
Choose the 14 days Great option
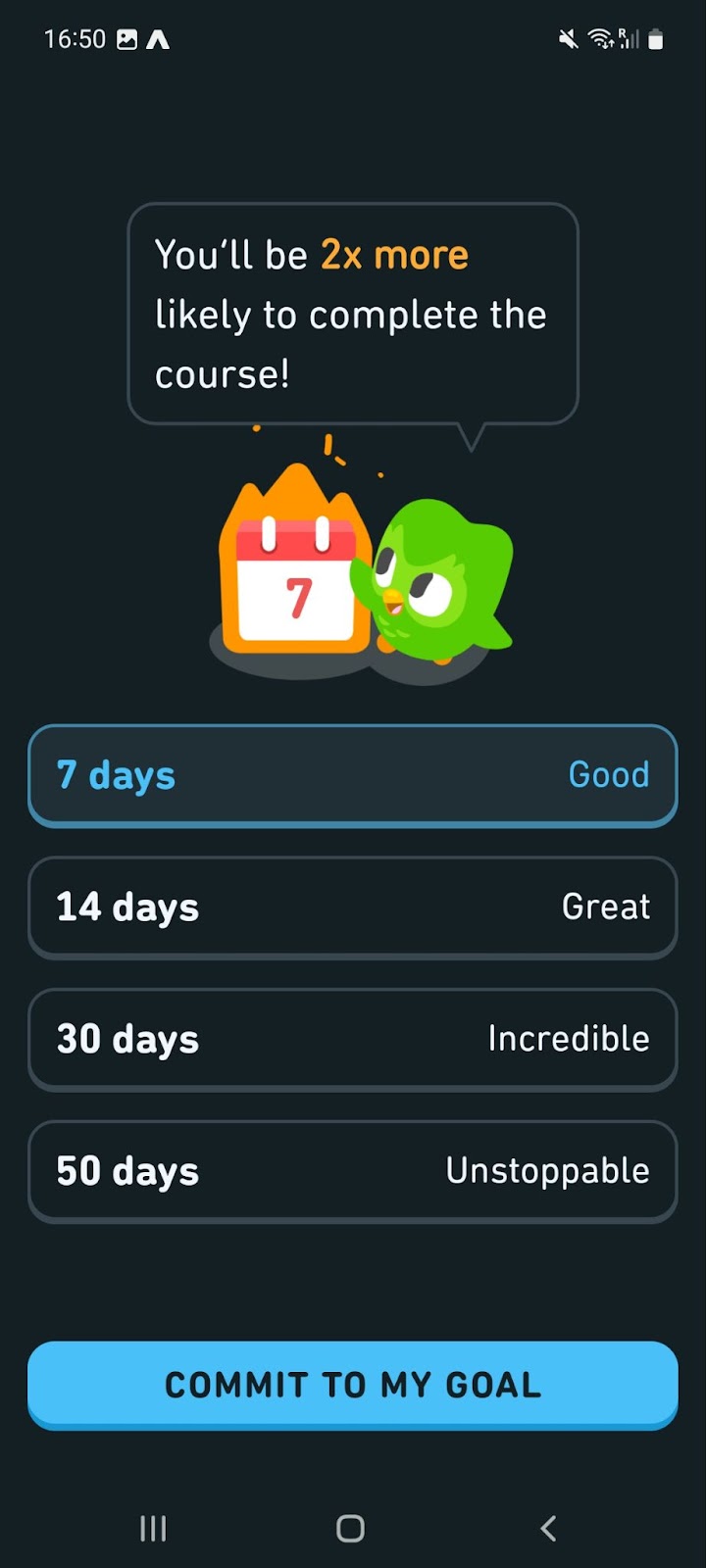click(x=353, y=907)
